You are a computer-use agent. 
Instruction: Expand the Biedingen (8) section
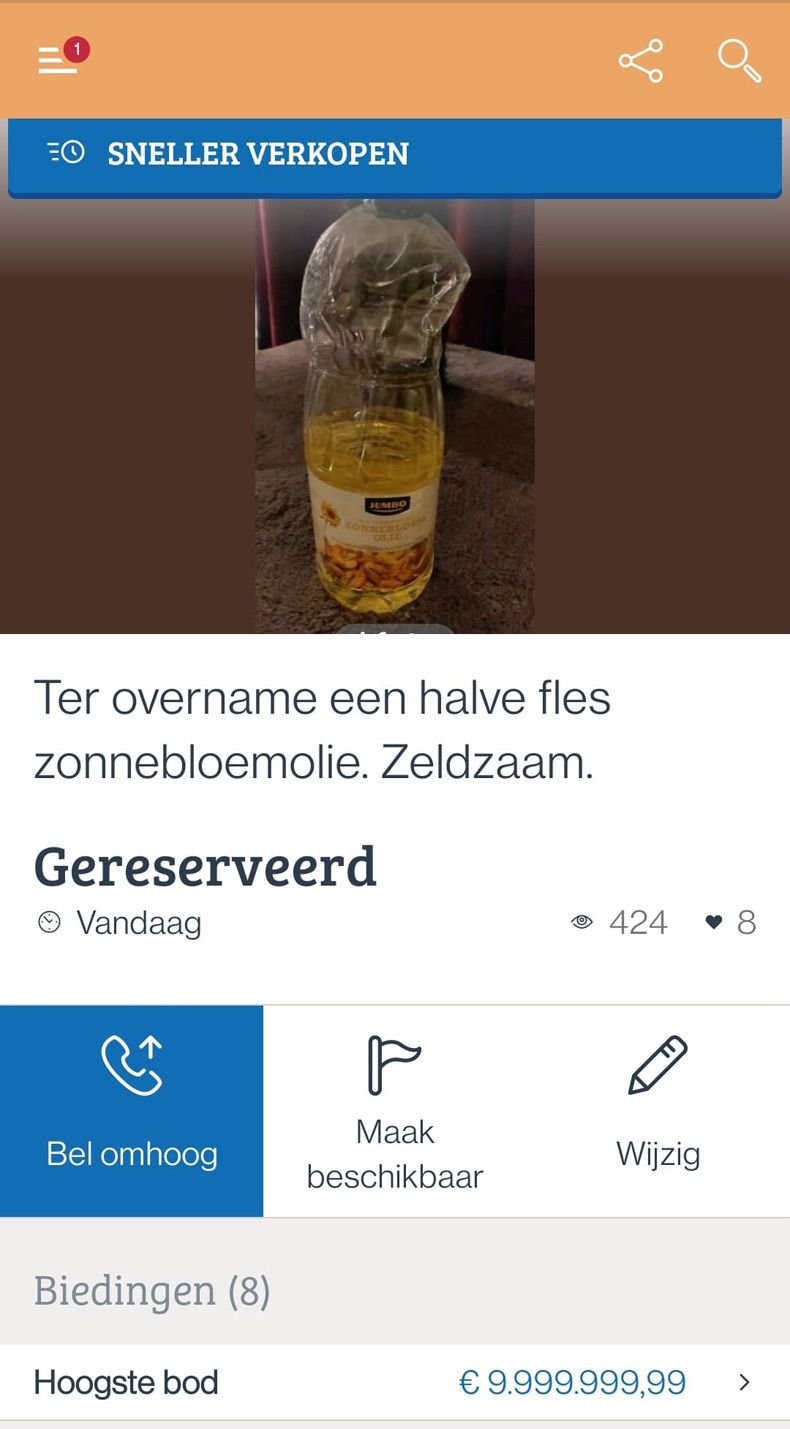(152, 1291)
